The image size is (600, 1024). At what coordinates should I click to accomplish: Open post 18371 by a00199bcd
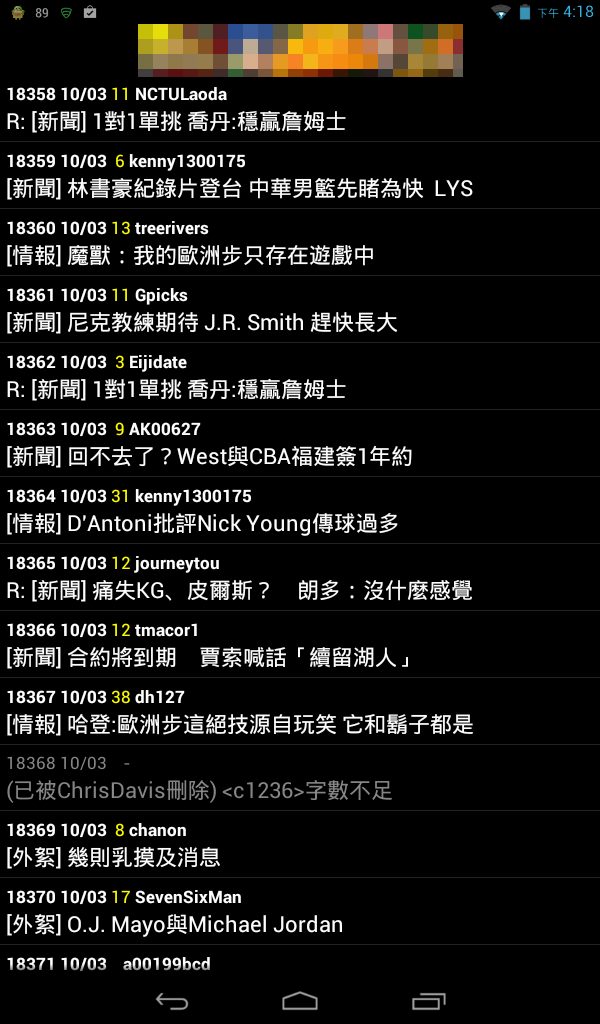click(x=300, y=964)
